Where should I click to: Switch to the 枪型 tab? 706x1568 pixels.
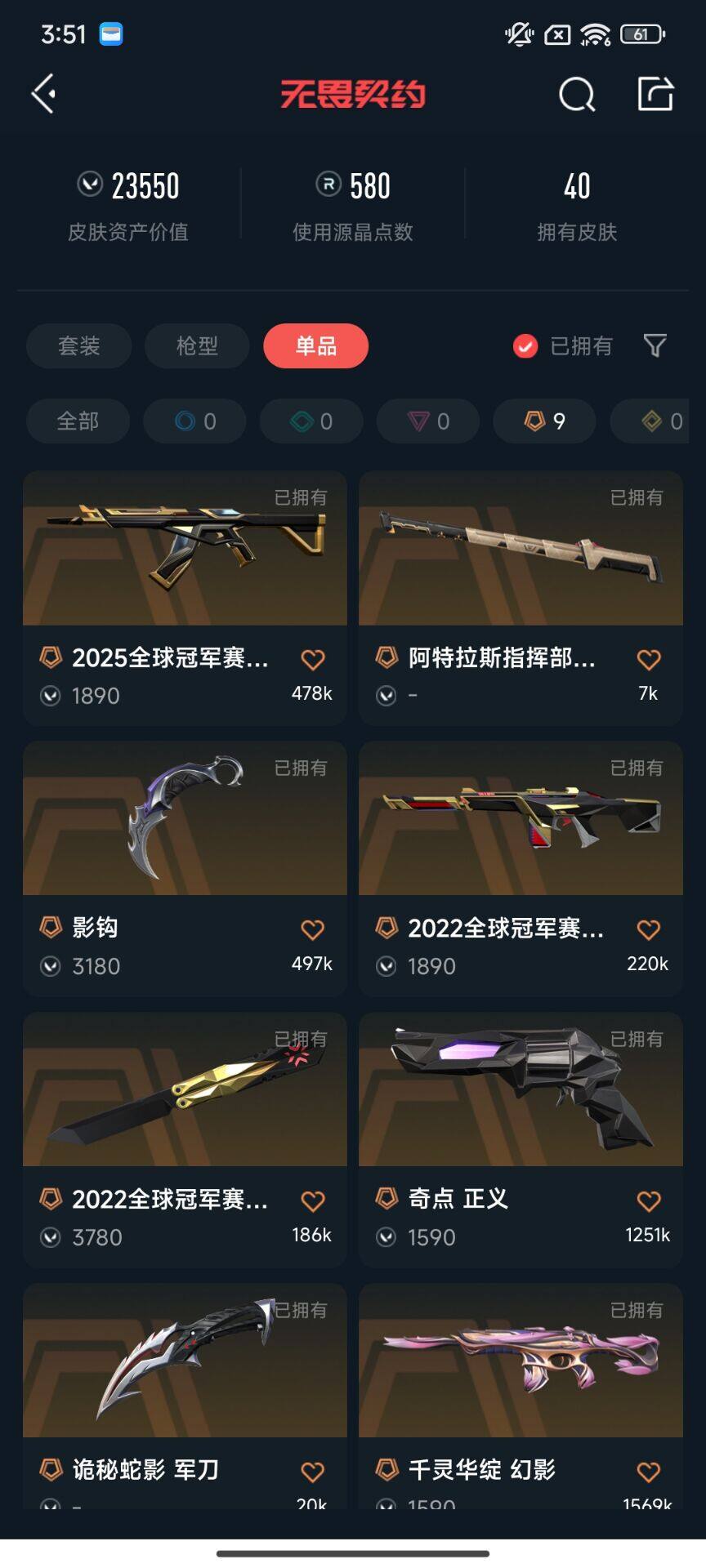(197, 346)
